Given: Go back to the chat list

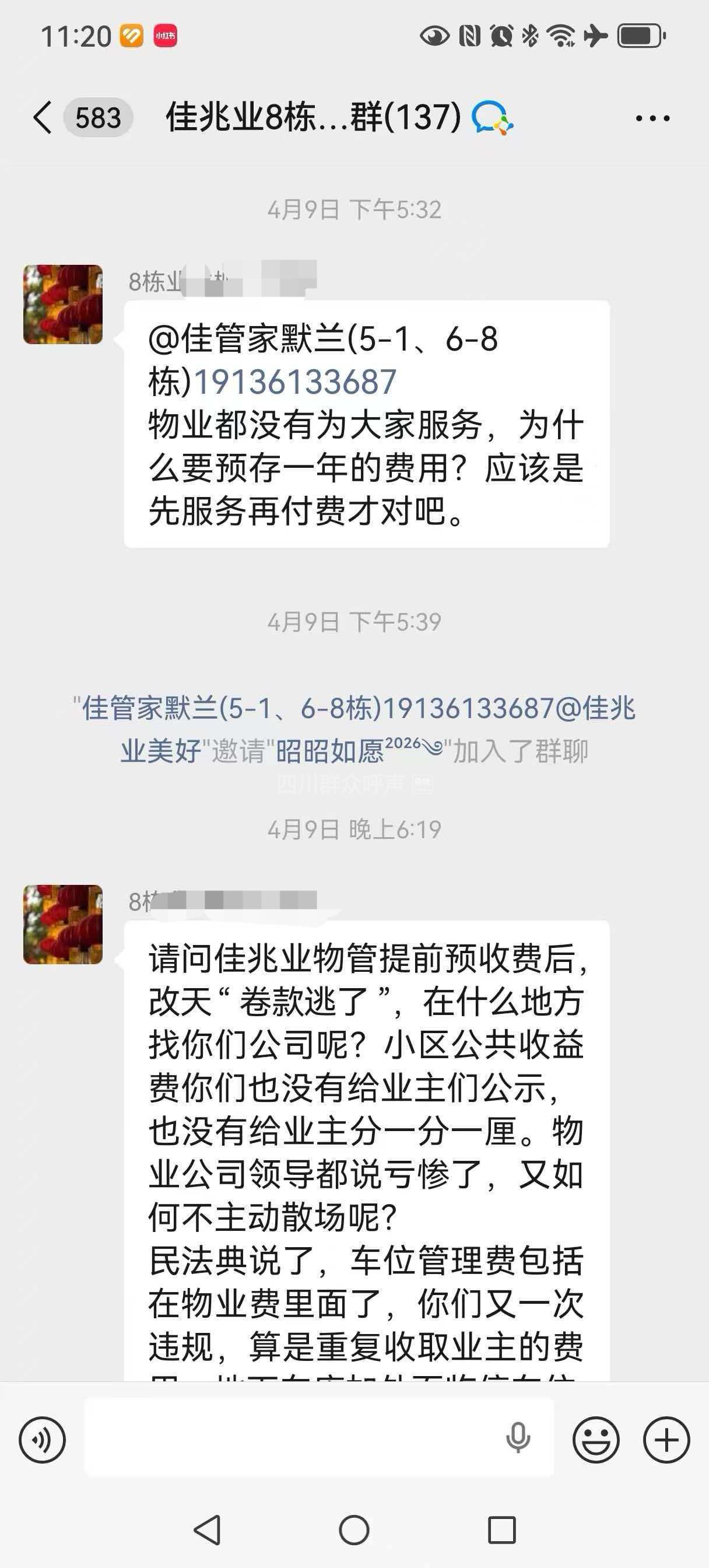Looking at the screenshot, I should (x=43, y=117).
